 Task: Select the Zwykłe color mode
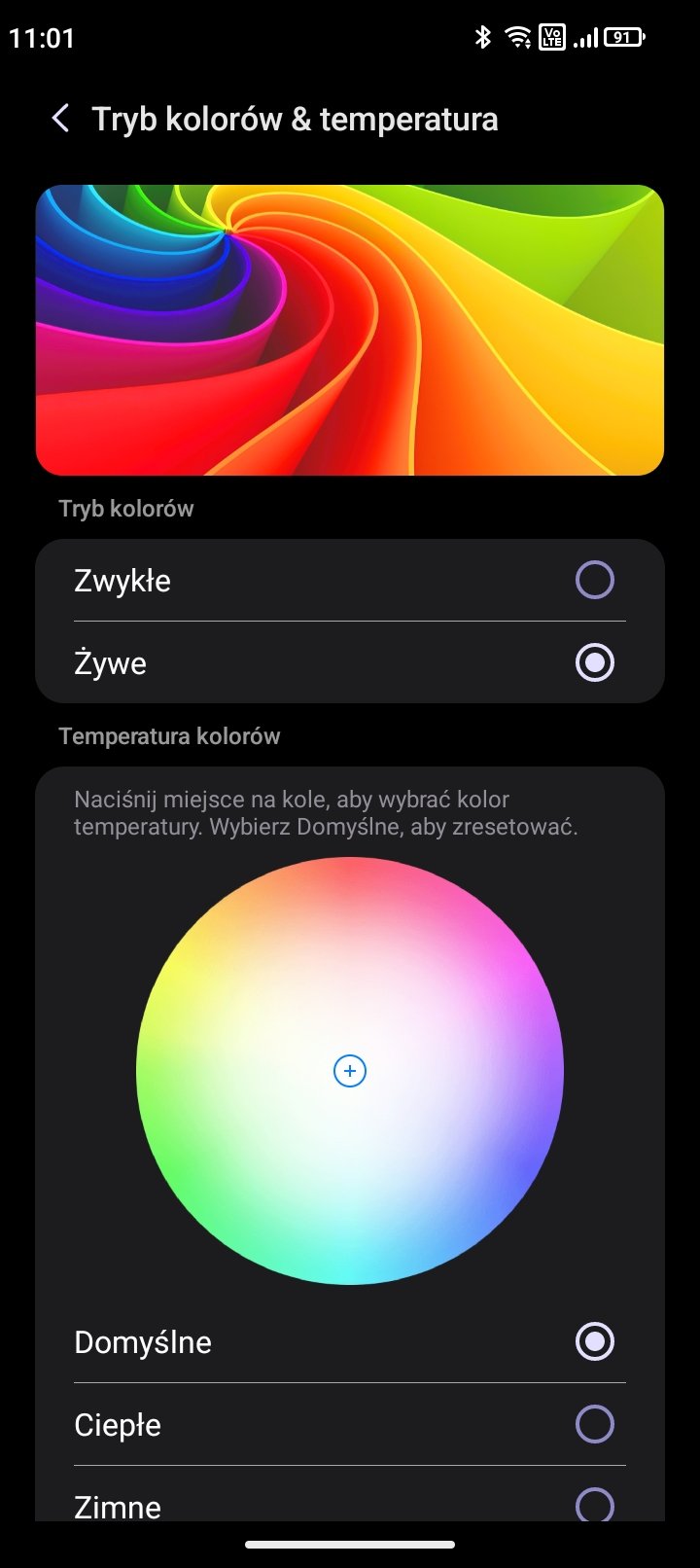tap(594, 581)
